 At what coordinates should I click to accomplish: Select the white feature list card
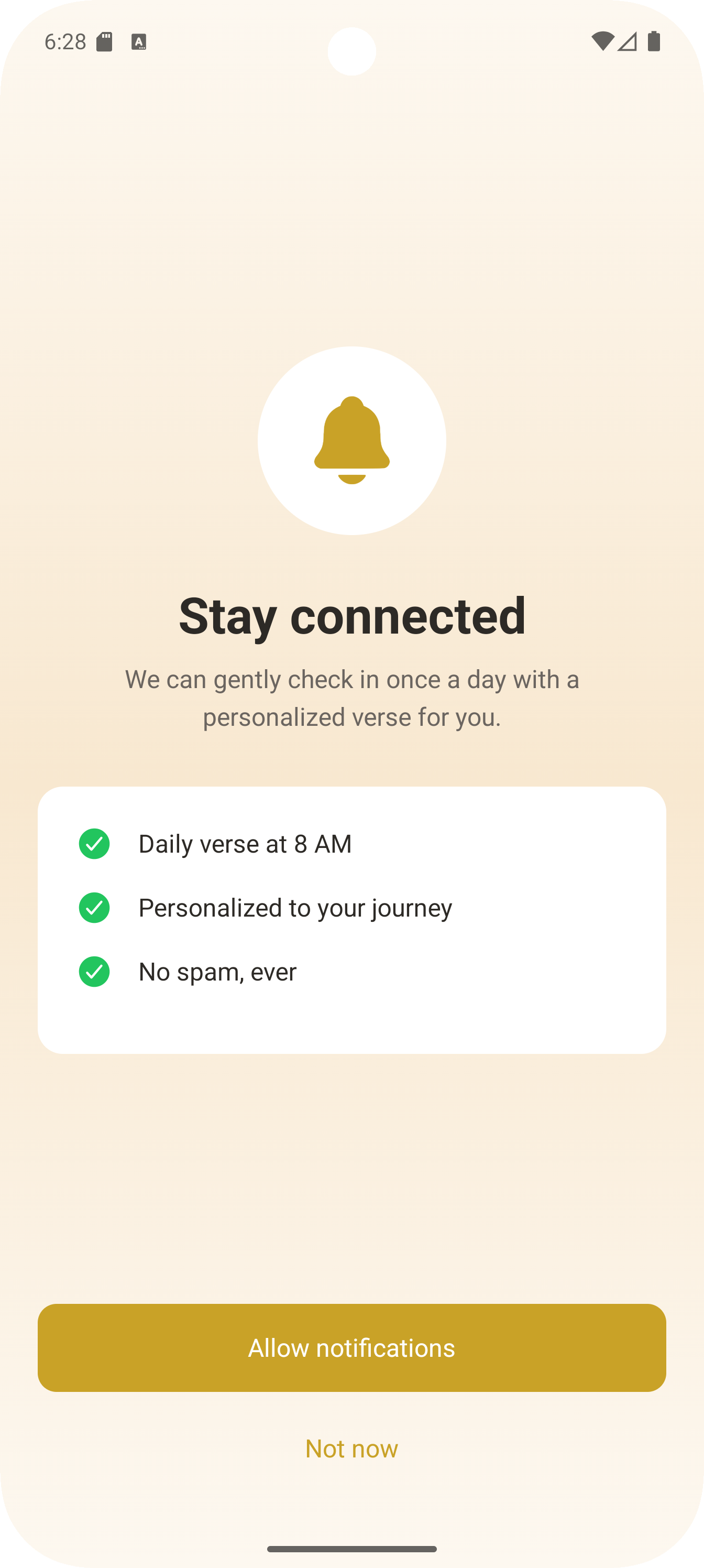(351, 910)
